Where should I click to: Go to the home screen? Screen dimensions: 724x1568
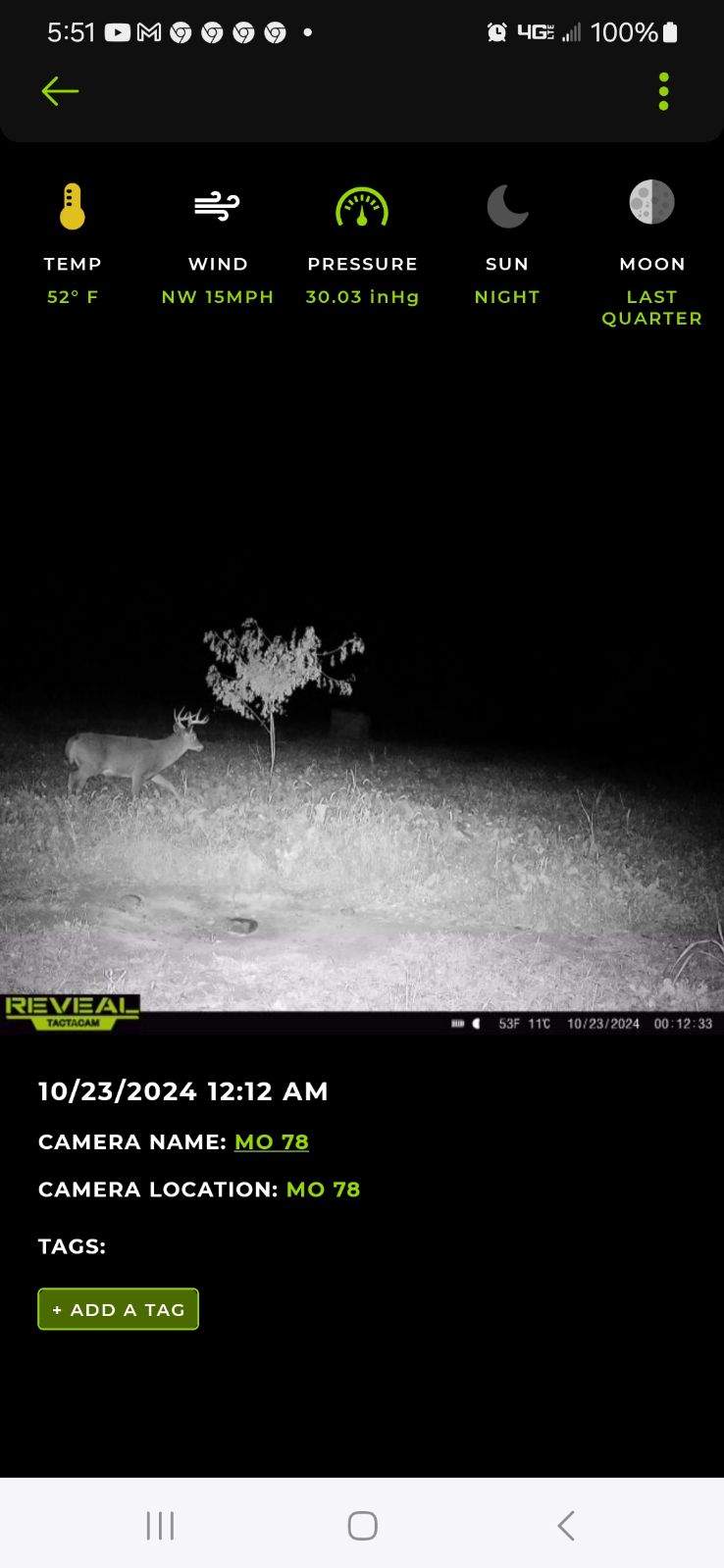tap(362, 1525)
